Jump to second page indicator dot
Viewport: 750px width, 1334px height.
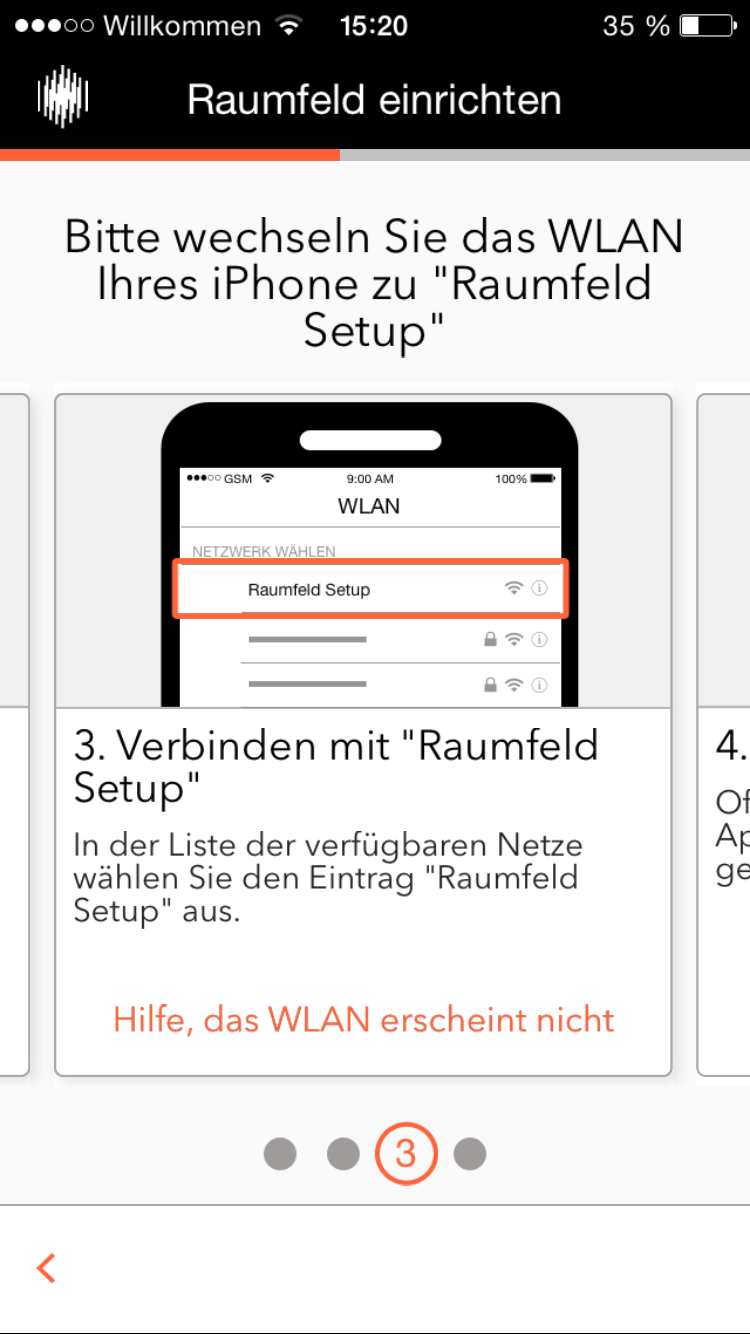coord(343,1154)
